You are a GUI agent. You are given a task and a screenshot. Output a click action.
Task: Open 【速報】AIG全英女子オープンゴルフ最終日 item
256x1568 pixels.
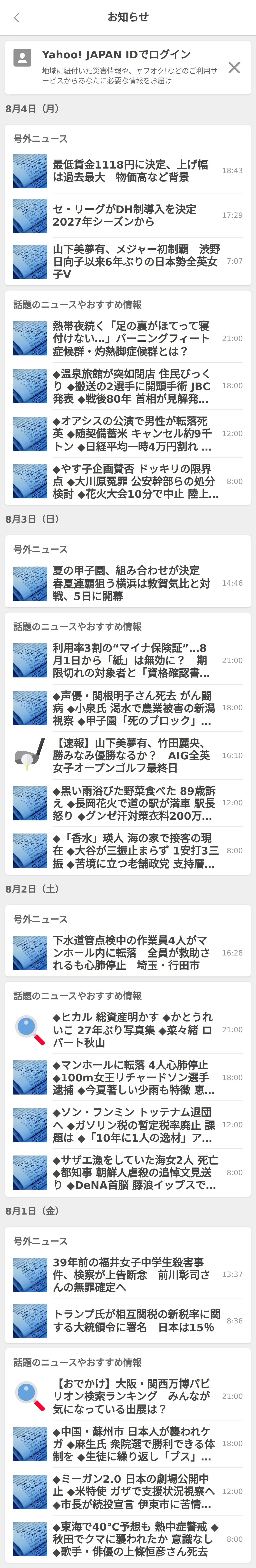(128, 755)
